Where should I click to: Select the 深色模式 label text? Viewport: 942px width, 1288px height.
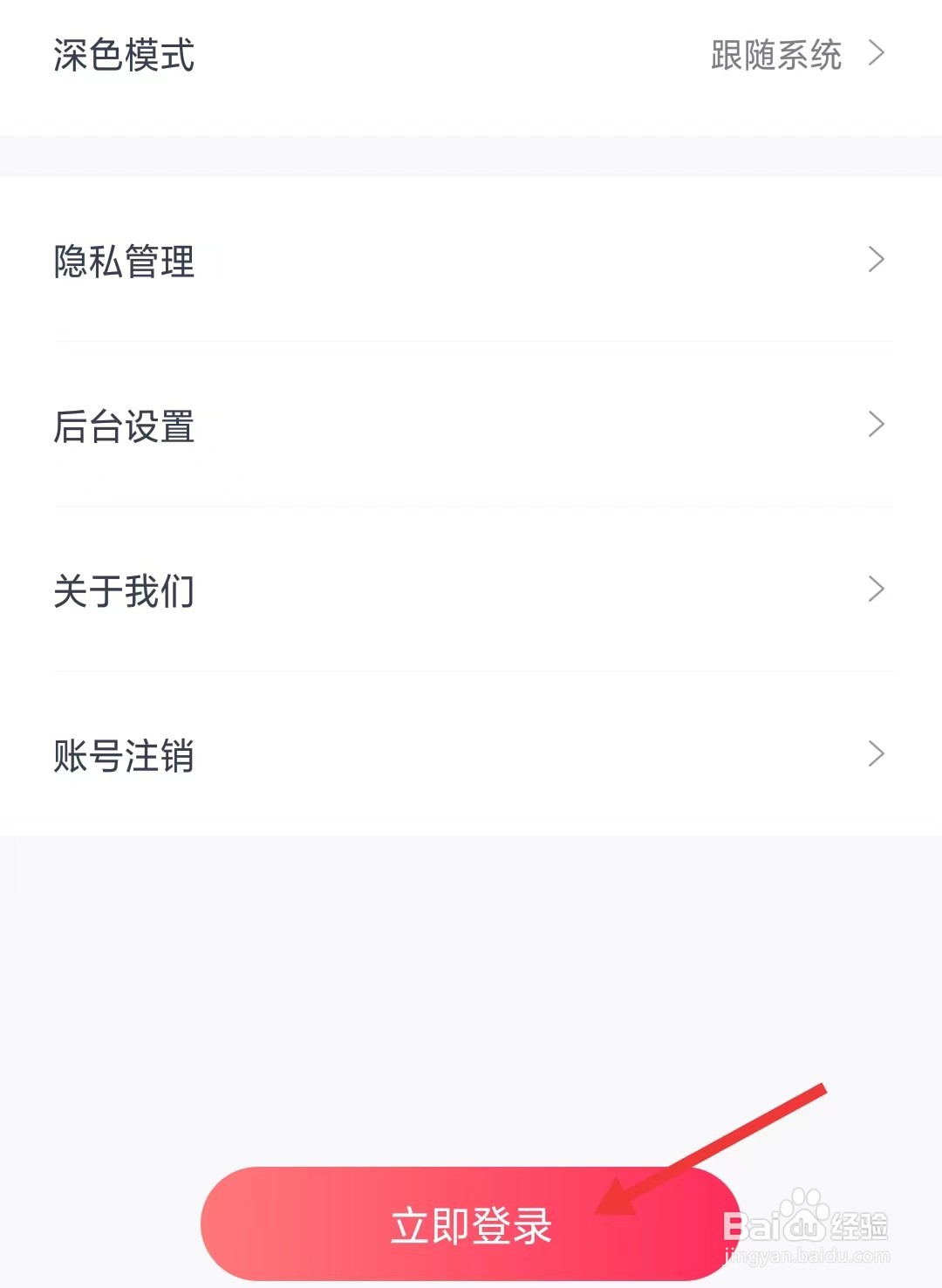[x=125, y=55]
